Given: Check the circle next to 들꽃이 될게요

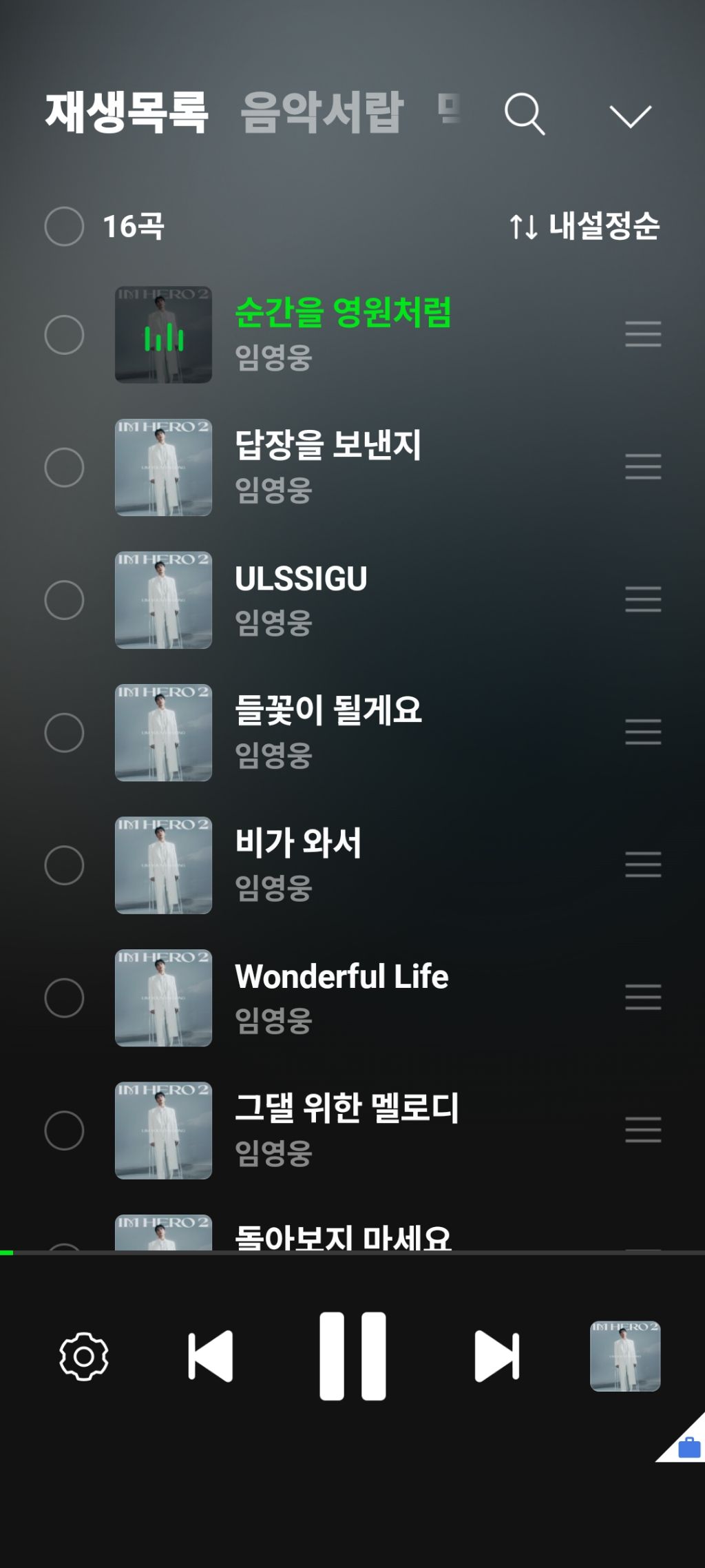Looking at the screenshot, I should coord(64,732).
